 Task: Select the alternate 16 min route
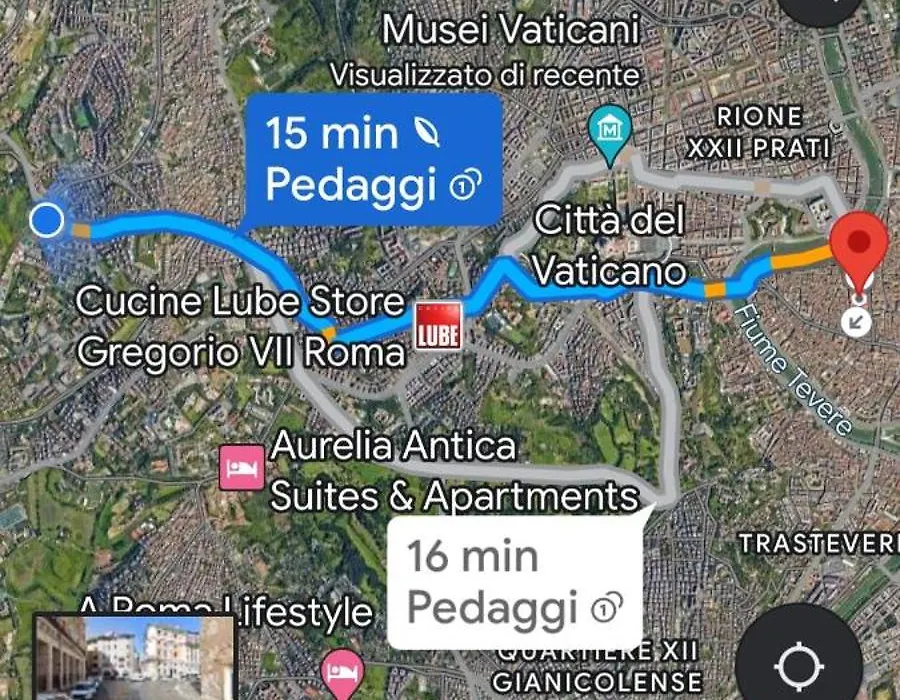[514, 582]
